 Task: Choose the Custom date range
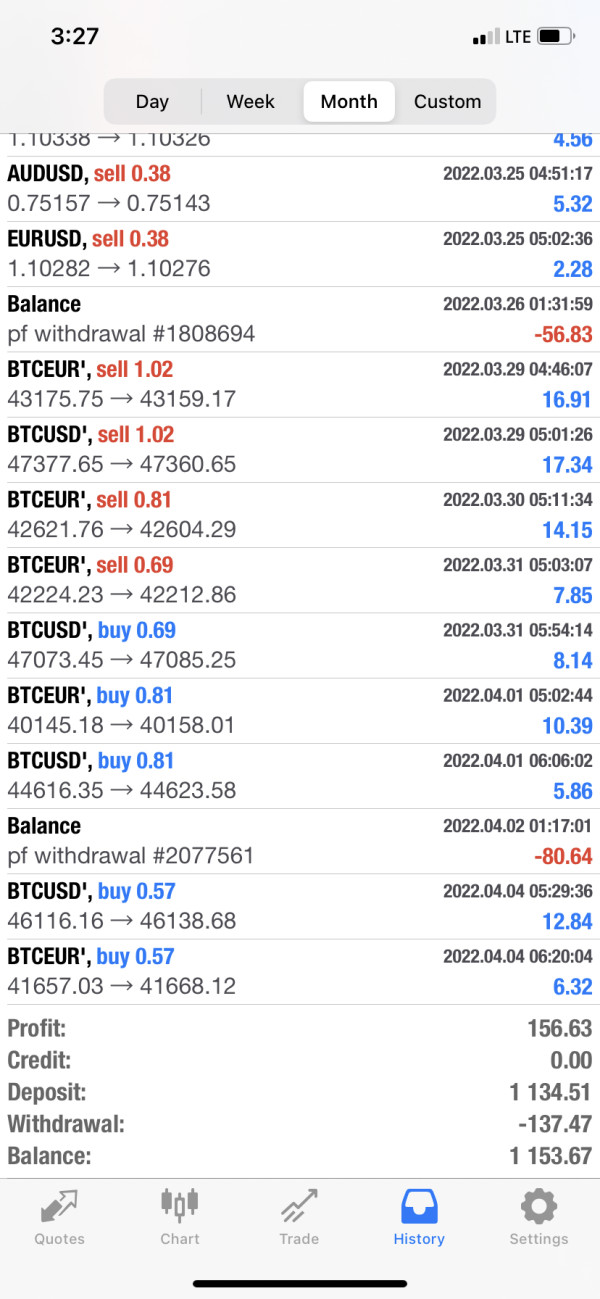pos(447,101)
